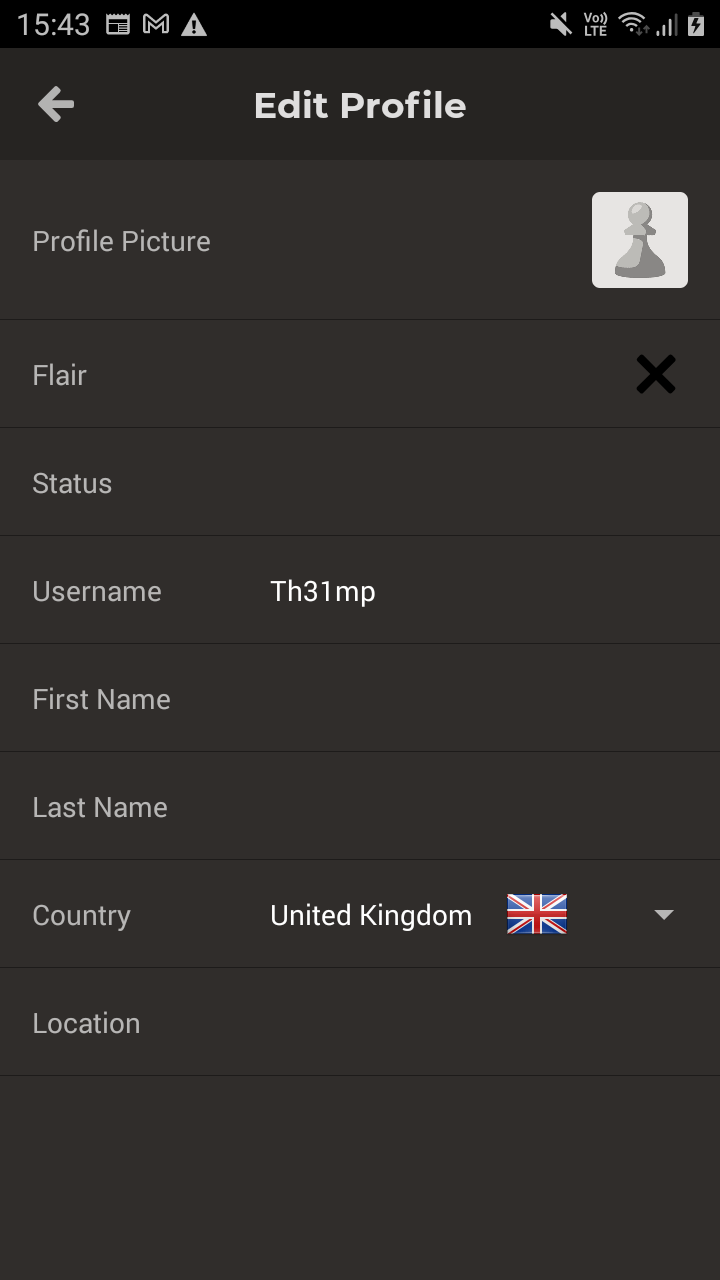Image resolution: width=720 pixels, height=1280 pixels.
Task: Expand the Country dropdown
Action: [x=663, y=915]
